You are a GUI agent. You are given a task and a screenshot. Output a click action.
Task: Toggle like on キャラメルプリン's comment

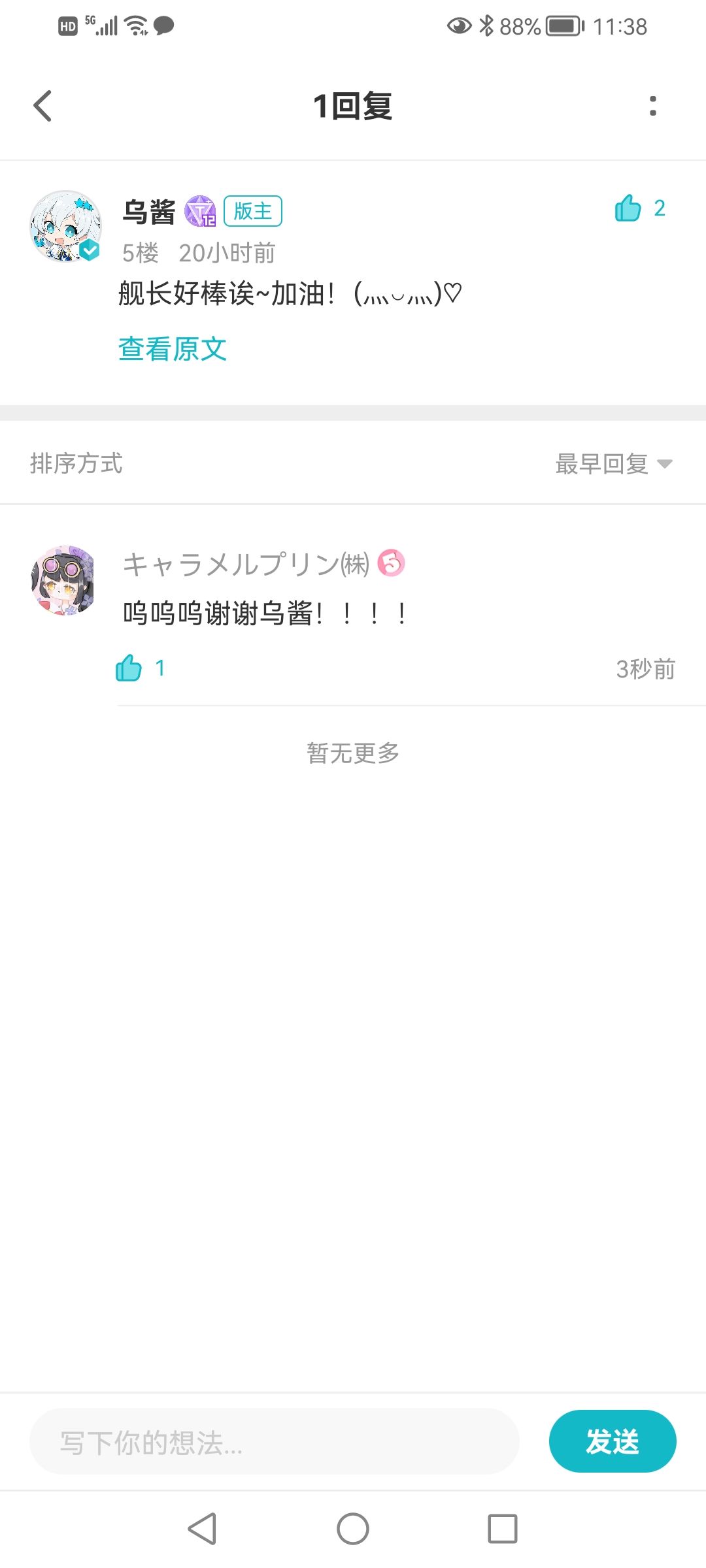click(129, 668)
